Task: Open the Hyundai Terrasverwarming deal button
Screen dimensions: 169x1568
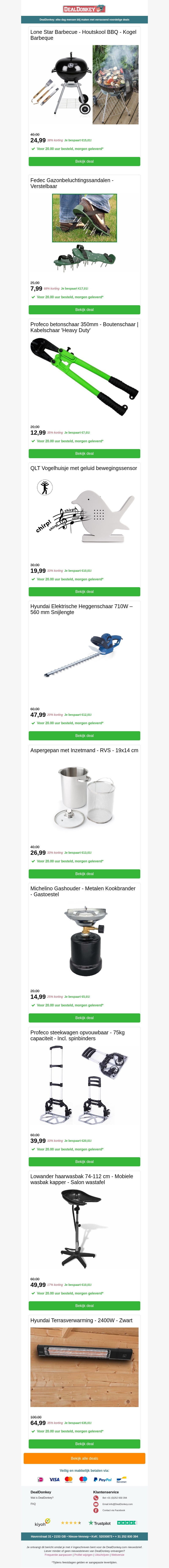Action: click(x=84, y=1444)
